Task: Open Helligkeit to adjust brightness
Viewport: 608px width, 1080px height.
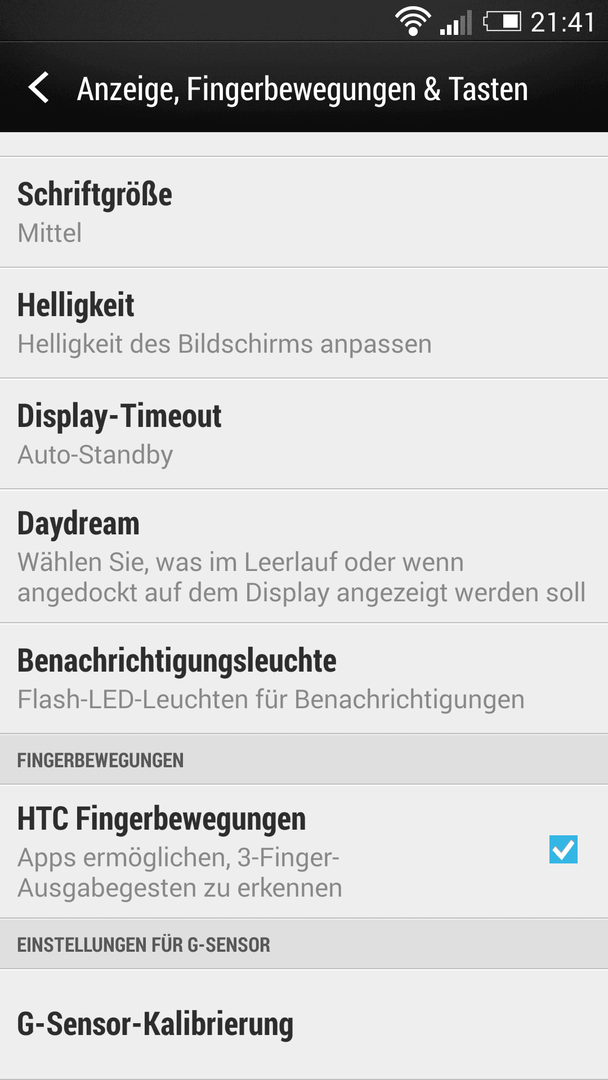Action: click(304, 323)
